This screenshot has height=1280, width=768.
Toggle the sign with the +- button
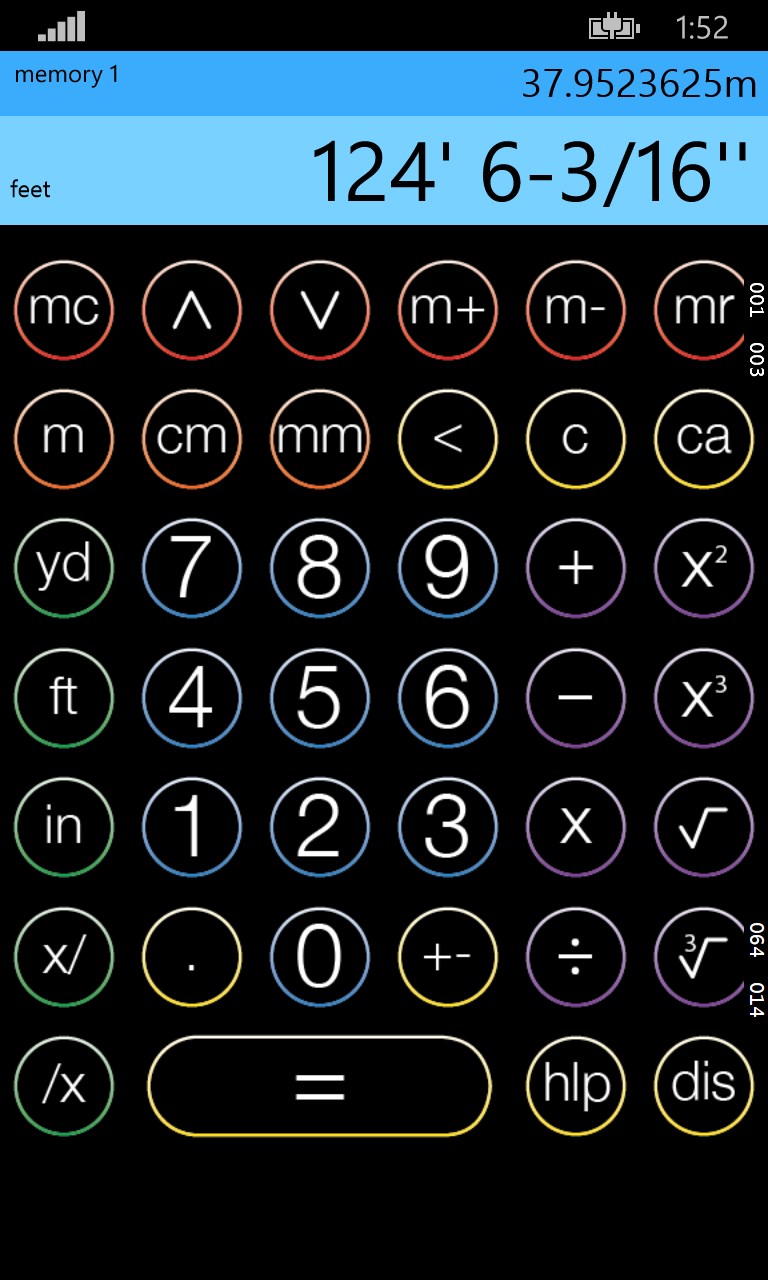pos(447,956)
